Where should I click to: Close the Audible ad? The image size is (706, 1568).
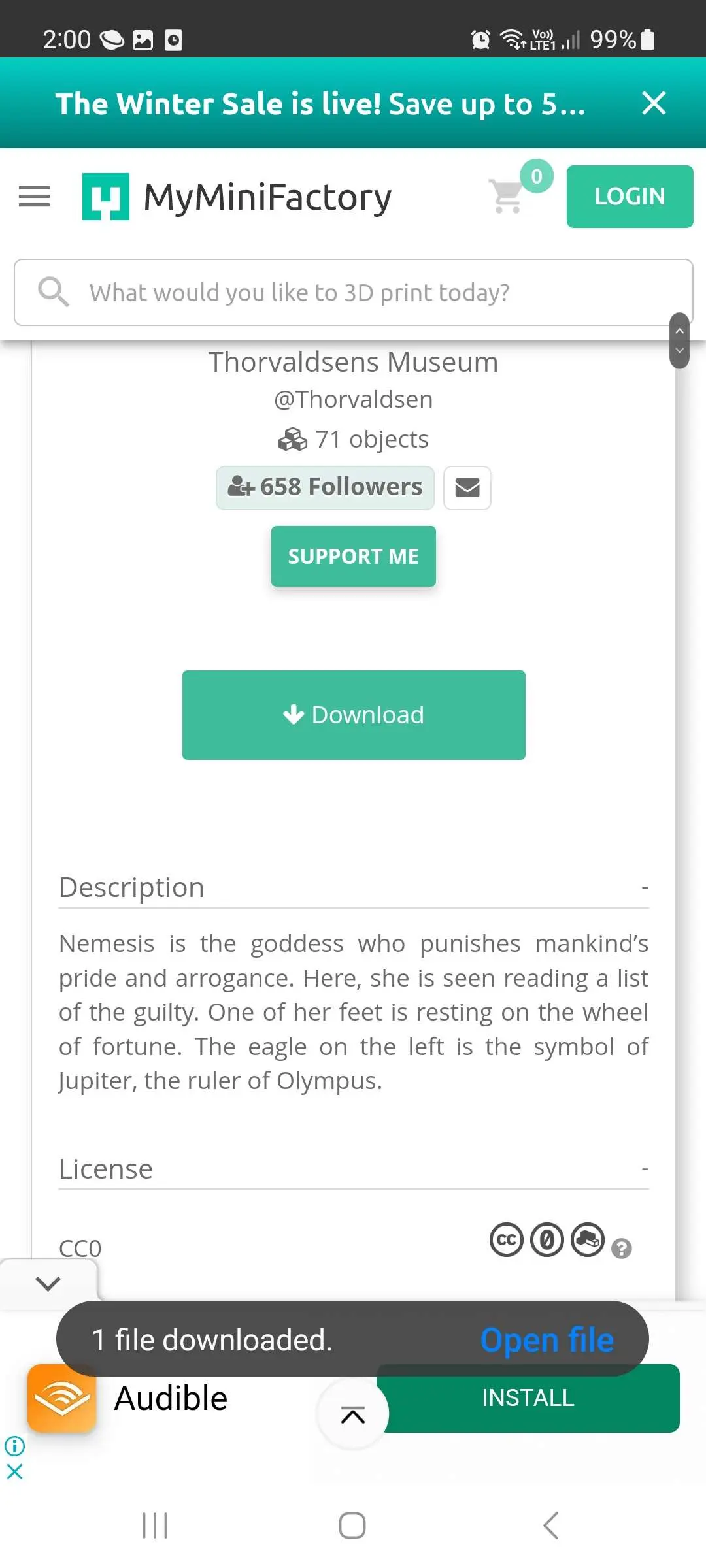(14, 1472)
